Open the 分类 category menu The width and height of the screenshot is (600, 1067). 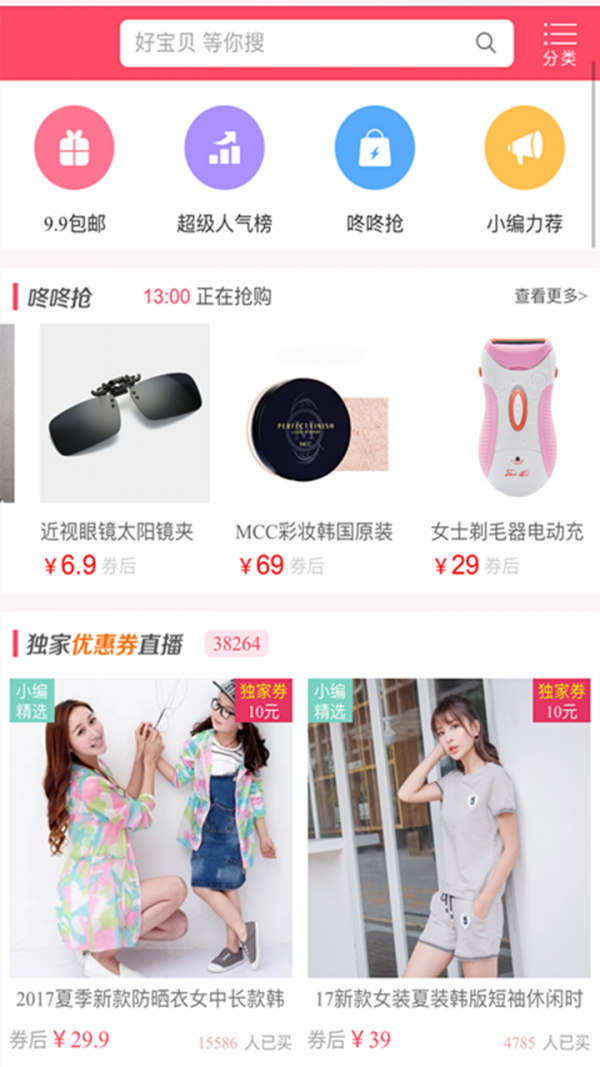pyautogui.click(x=559, y=44)
